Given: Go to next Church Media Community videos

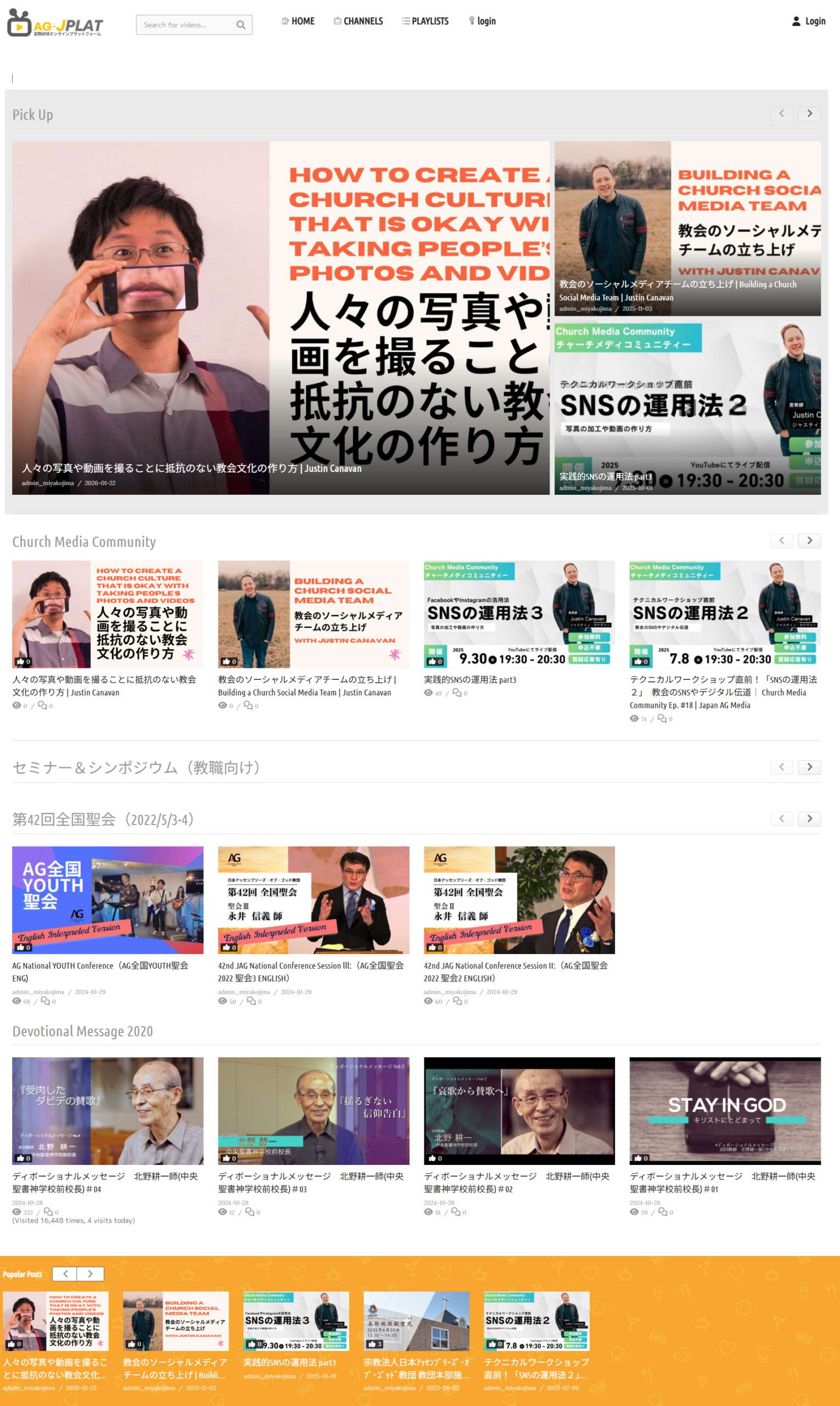Looking at the screenshot, I should [809, 541].
